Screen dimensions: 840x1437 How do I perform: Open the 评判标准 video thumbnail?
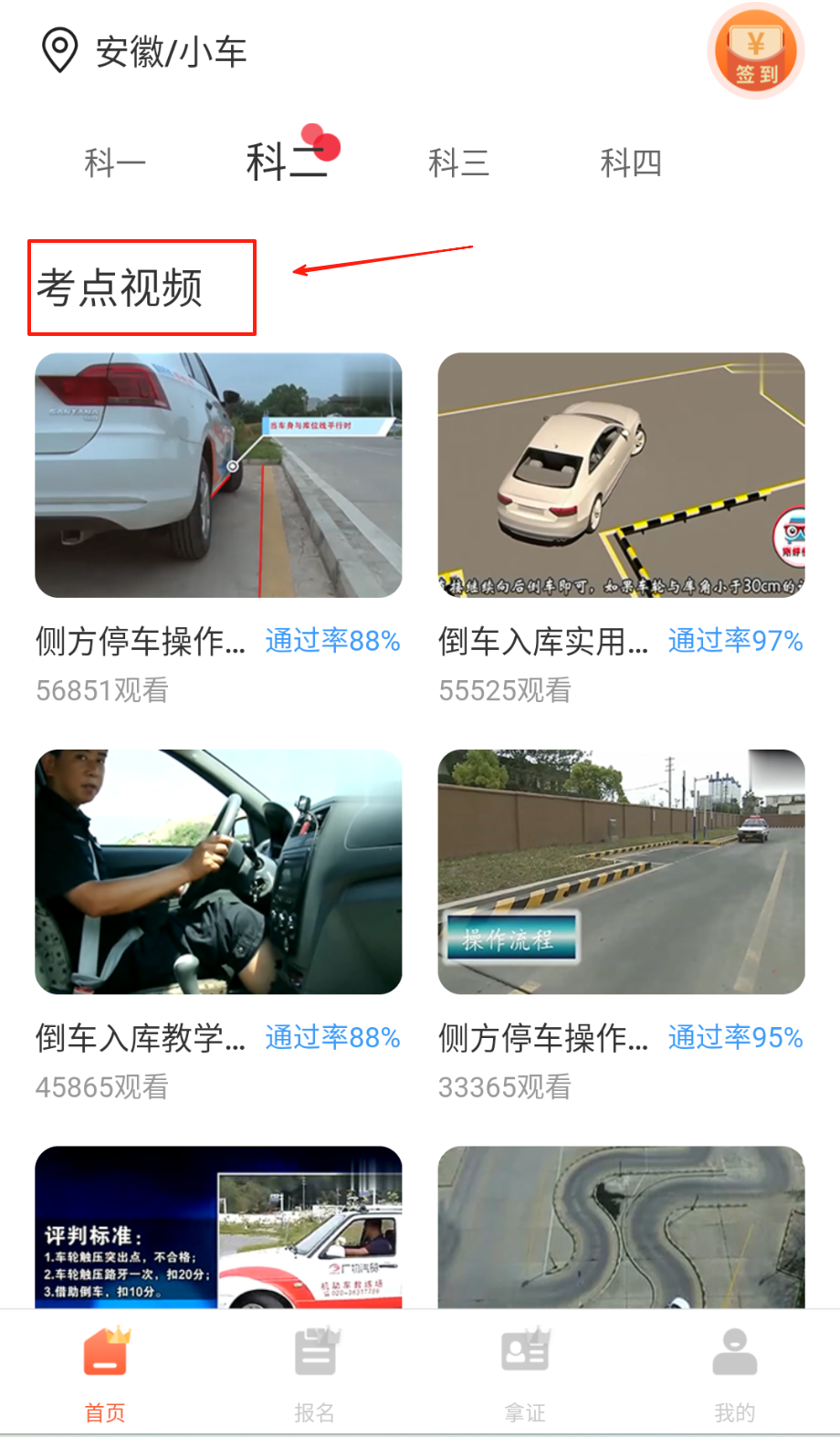pyautogui.click(x=218, y=1227)
